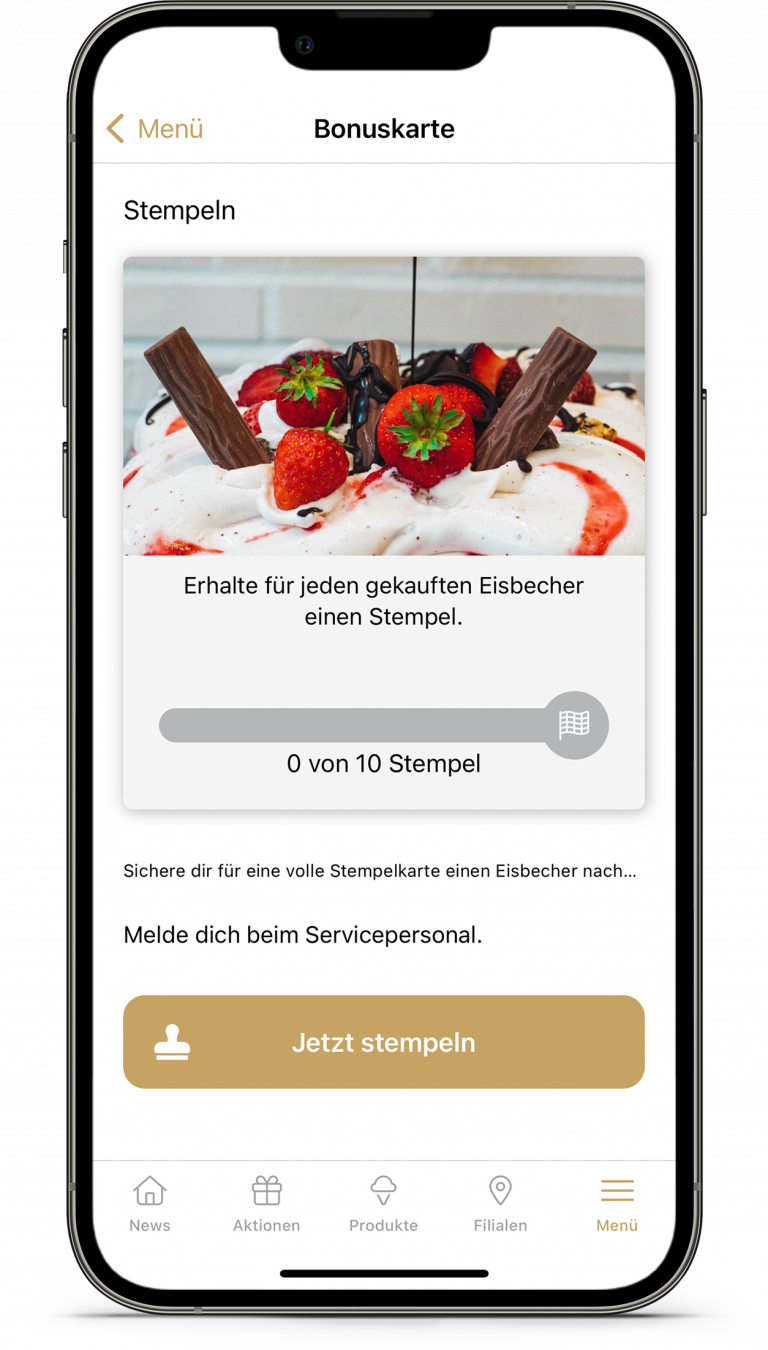Open the Eisbecher stamp card
This screenshot has height=1350, width=768.
(x=383, y=532)
